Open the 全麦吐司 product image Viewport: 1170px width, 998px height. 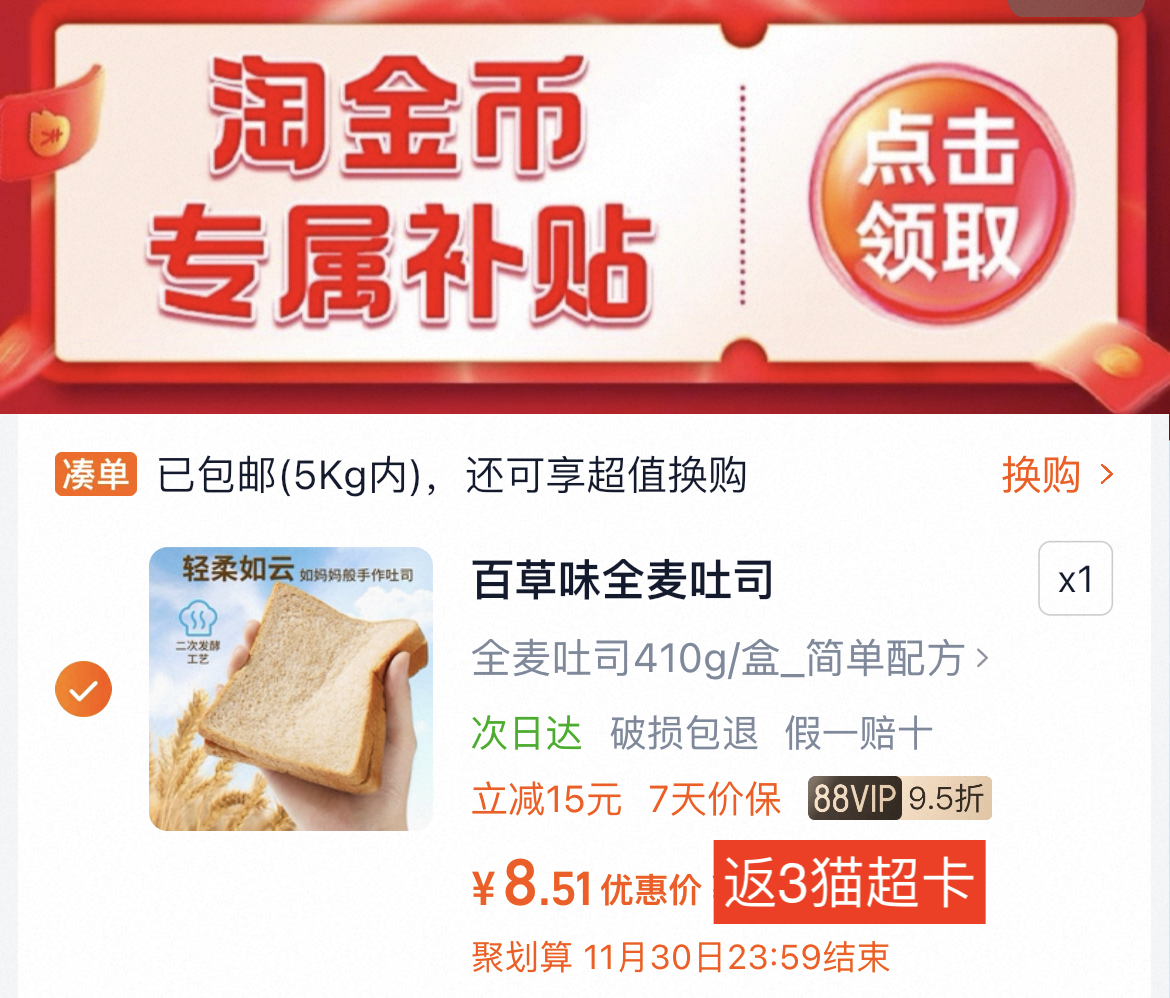[x=291, y=689]
